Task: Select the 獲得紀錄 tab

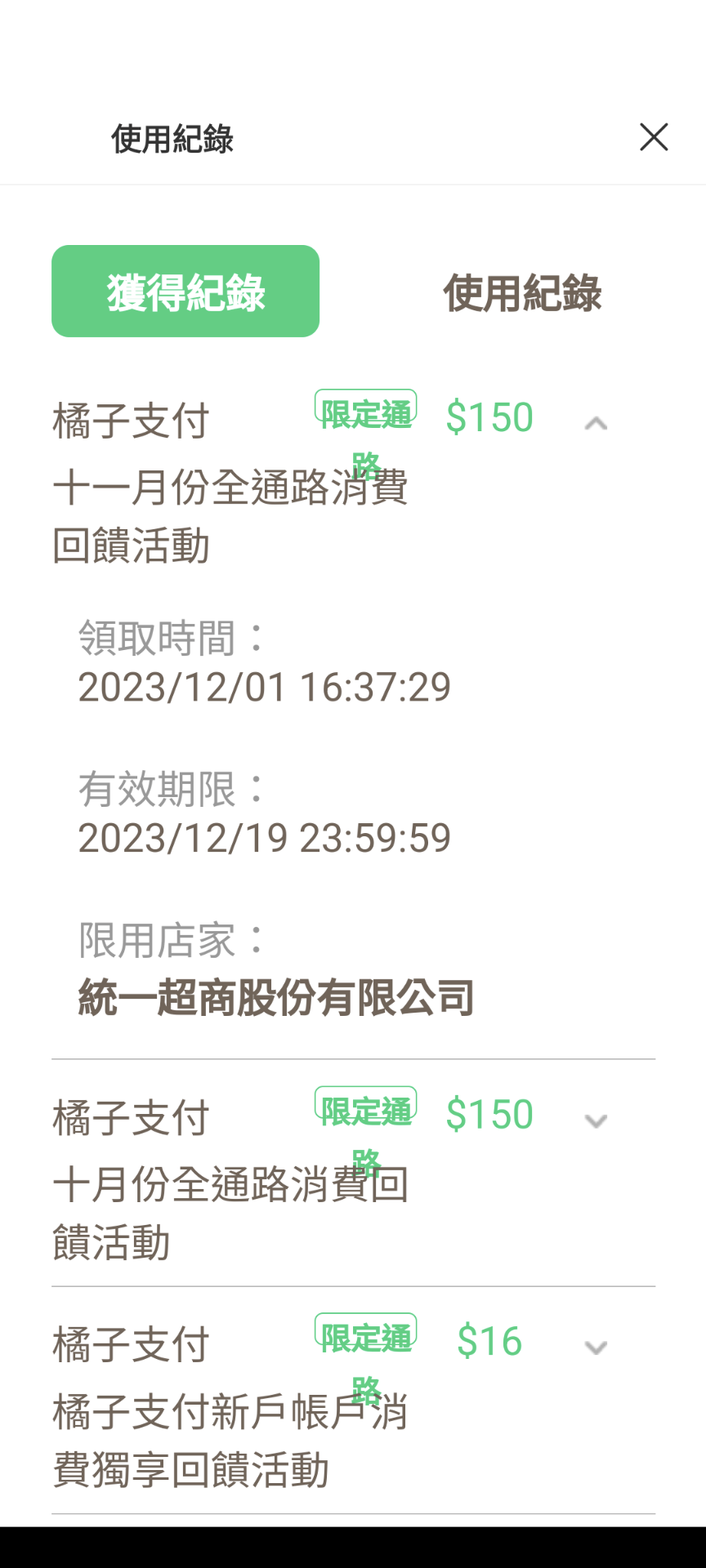Action: (x=185, y=292)
